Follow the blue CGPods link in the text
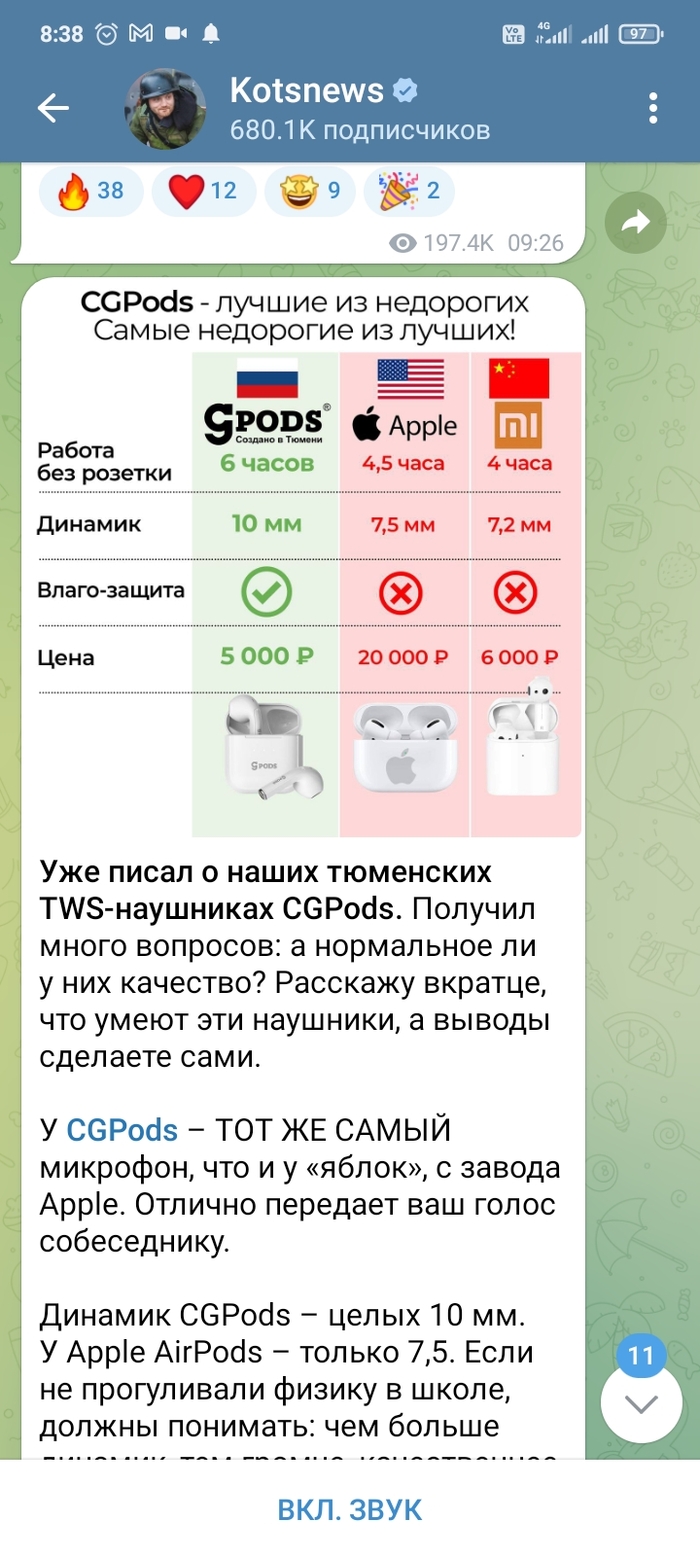Image resolution: width=700 pixels, height=1556 pixels. [122, 1131]
